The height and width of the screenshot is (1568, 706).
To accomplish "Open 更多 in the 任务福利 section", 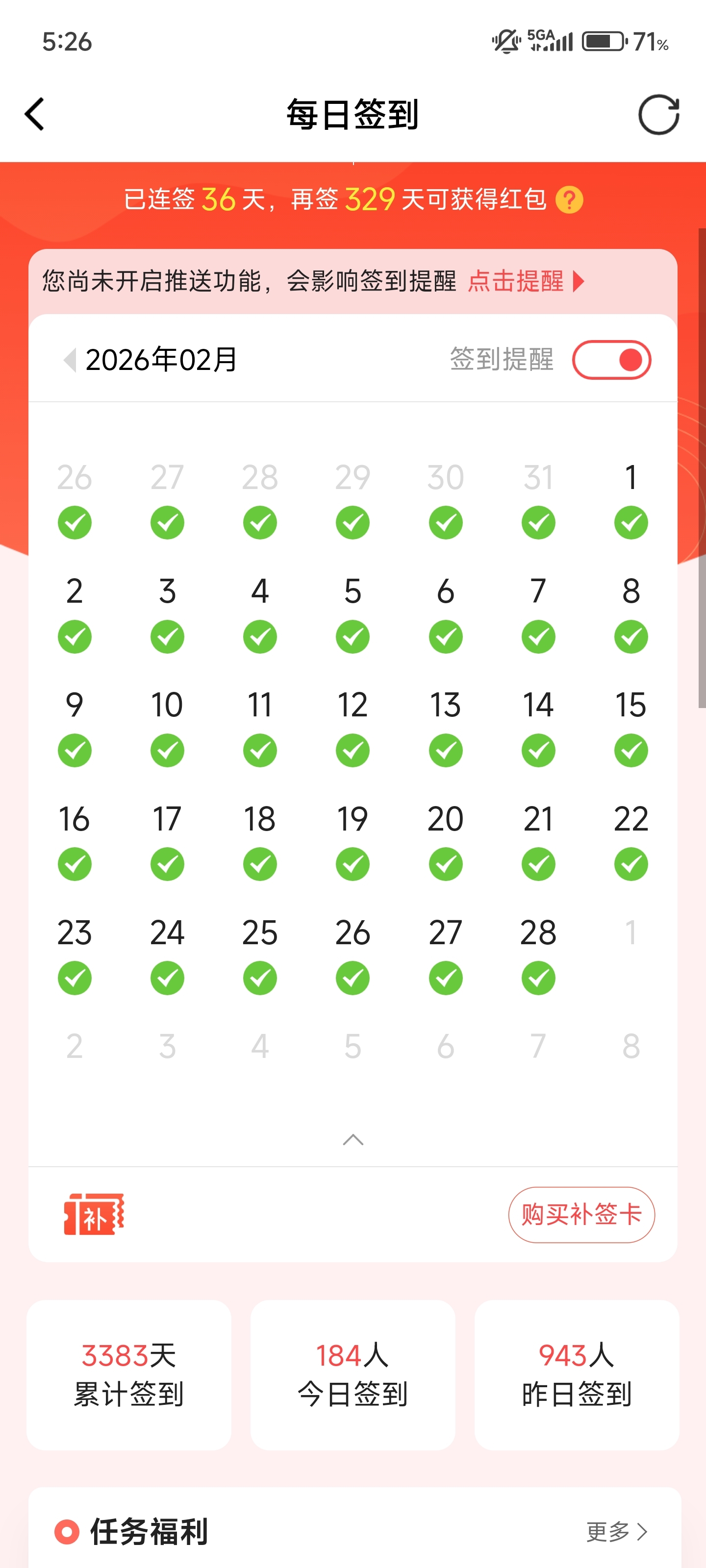I will tap(616, 1531).
